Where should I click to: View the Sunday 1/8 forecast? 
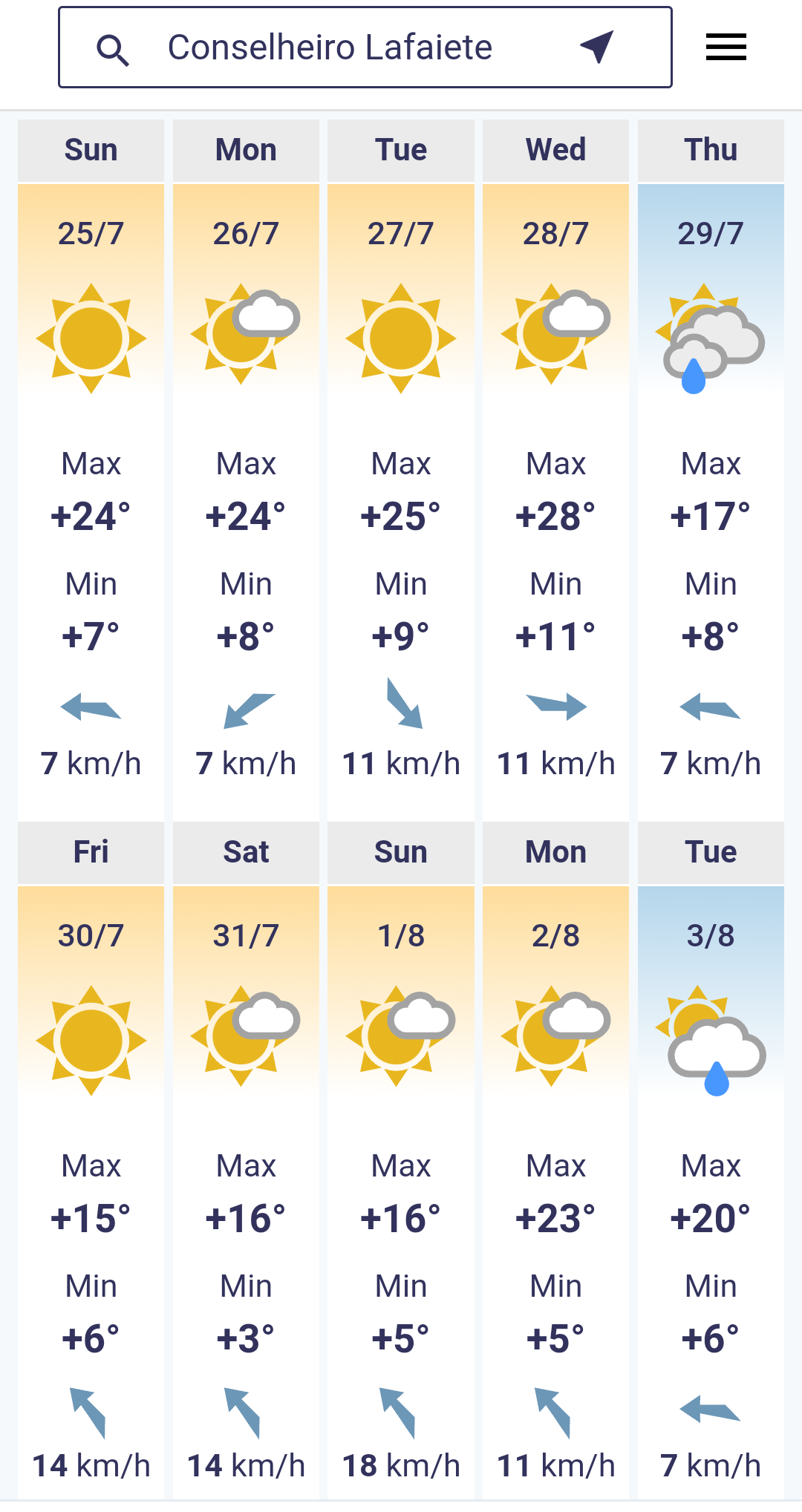401,1160
